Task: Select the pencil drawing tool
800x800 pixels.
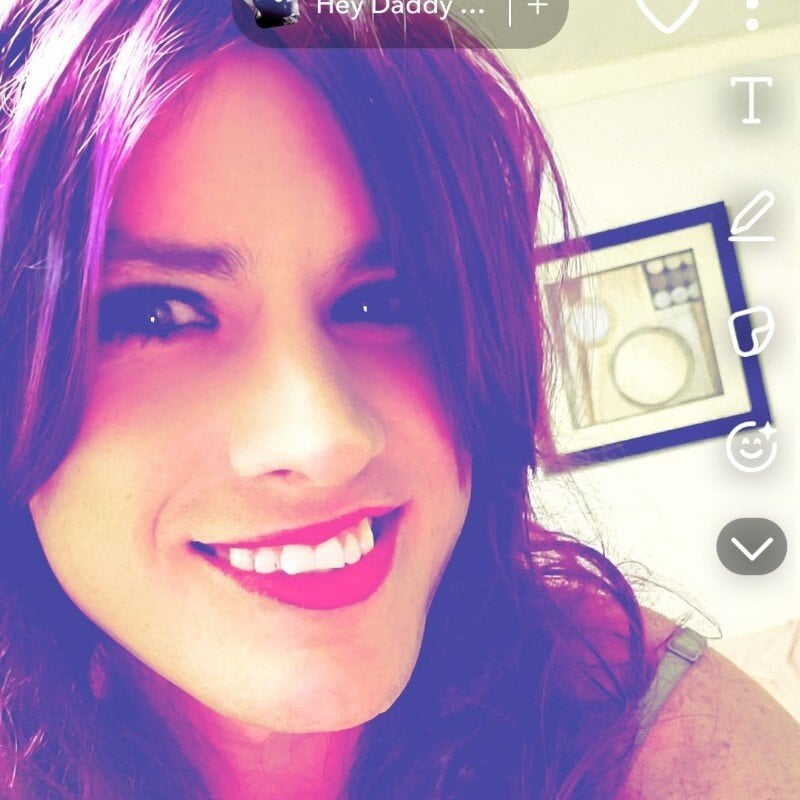Action: [752, 217]
